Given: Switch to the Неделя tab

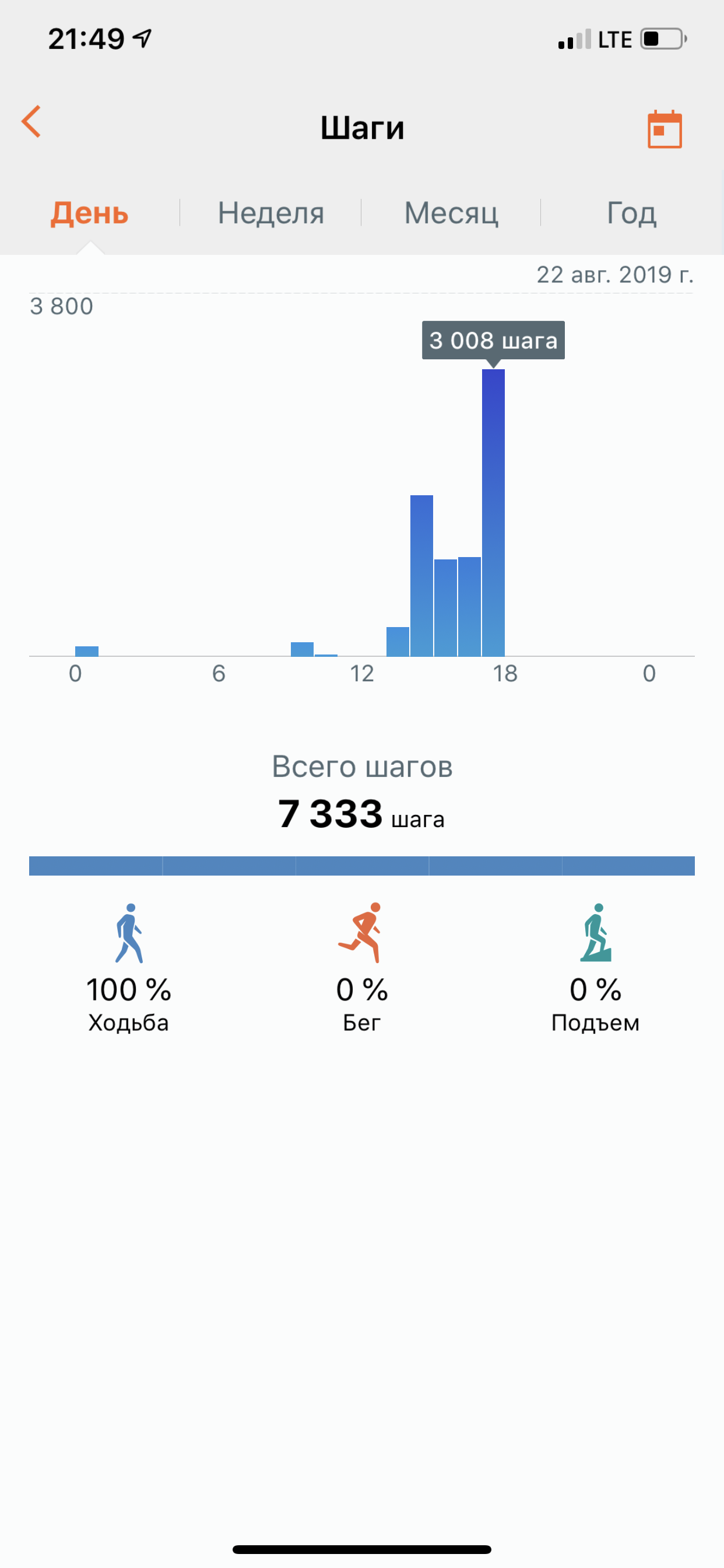Looking at the screenshot, I should point(270,213).
